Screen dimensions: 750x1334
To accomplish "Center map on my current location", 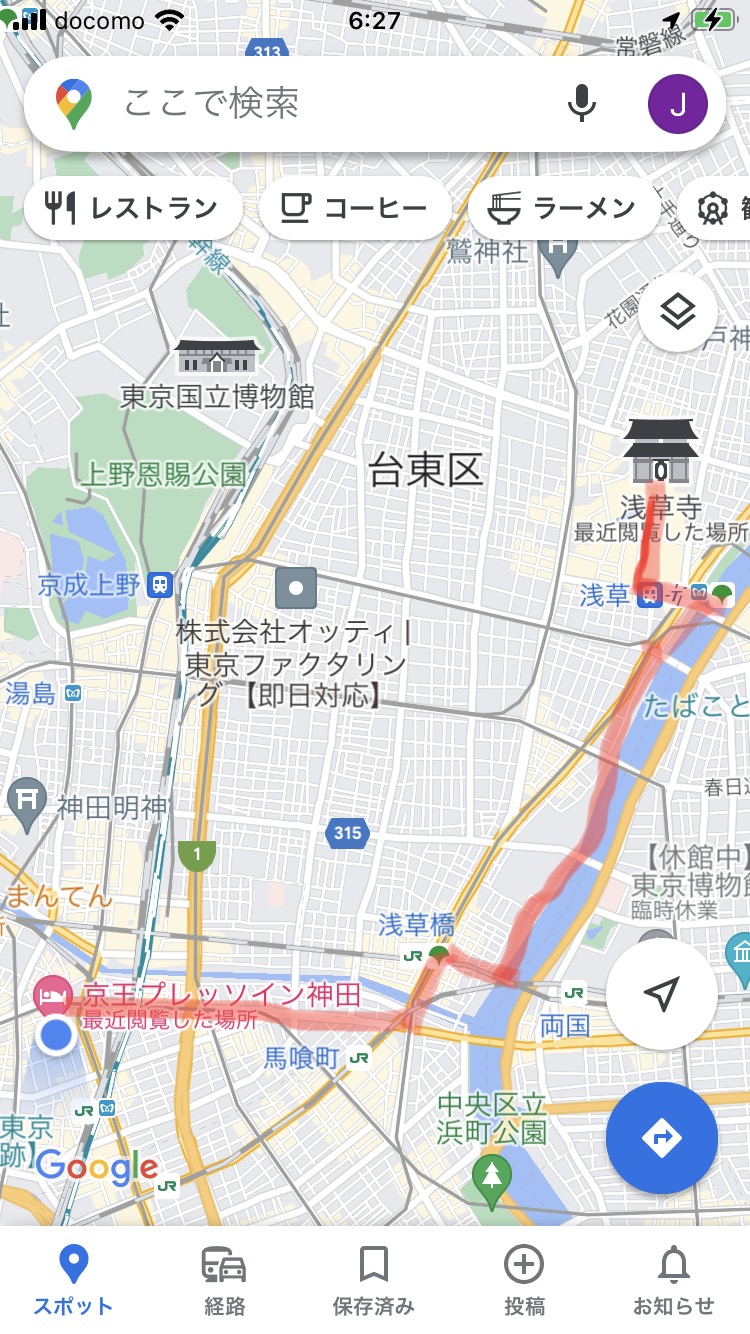I will point(661,993).
